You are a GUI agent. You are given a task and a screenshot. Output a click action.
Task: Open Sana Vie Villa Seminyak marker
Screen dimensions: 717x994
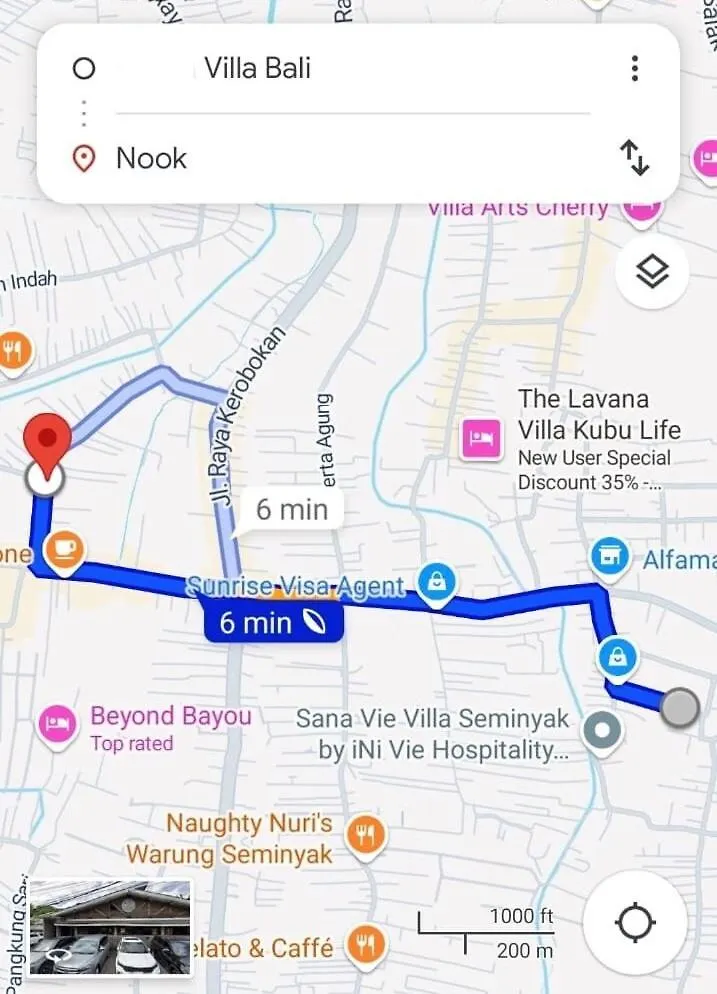(602, 731)
